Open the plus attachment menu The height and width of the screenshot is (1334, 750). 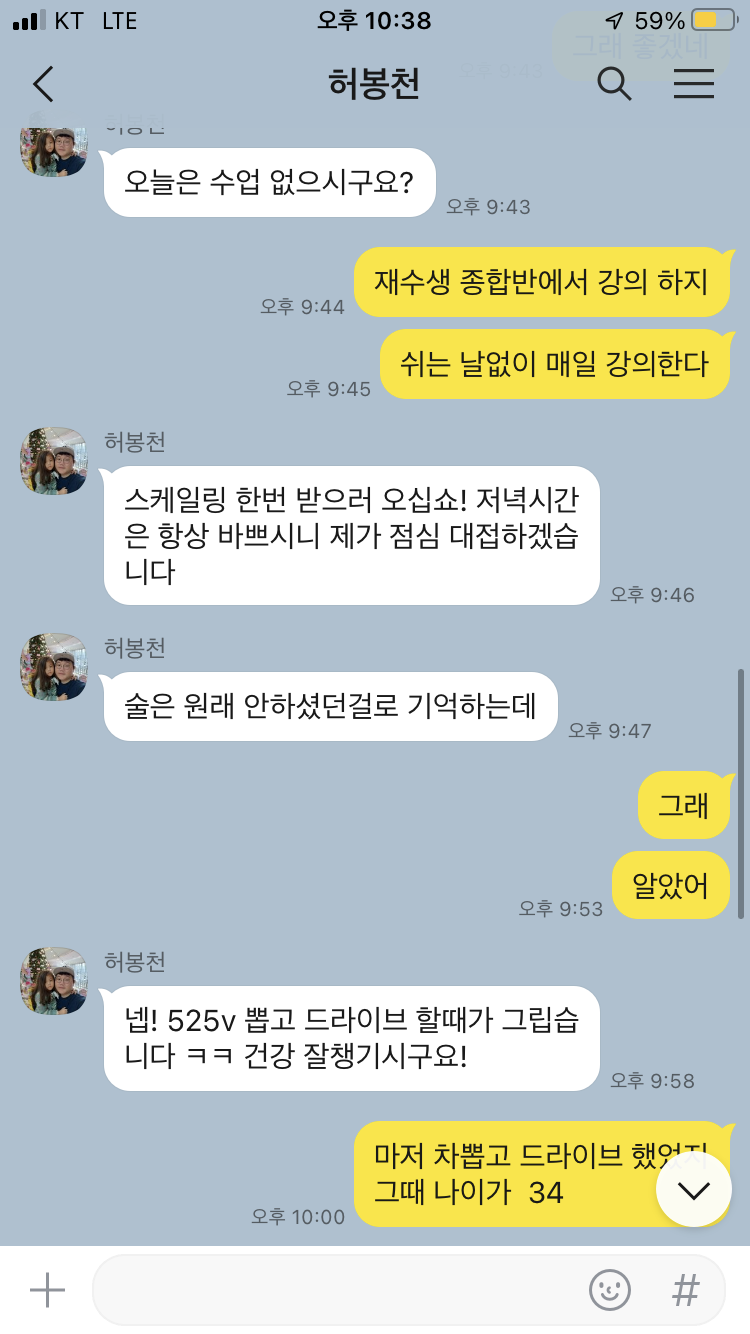47,1290
